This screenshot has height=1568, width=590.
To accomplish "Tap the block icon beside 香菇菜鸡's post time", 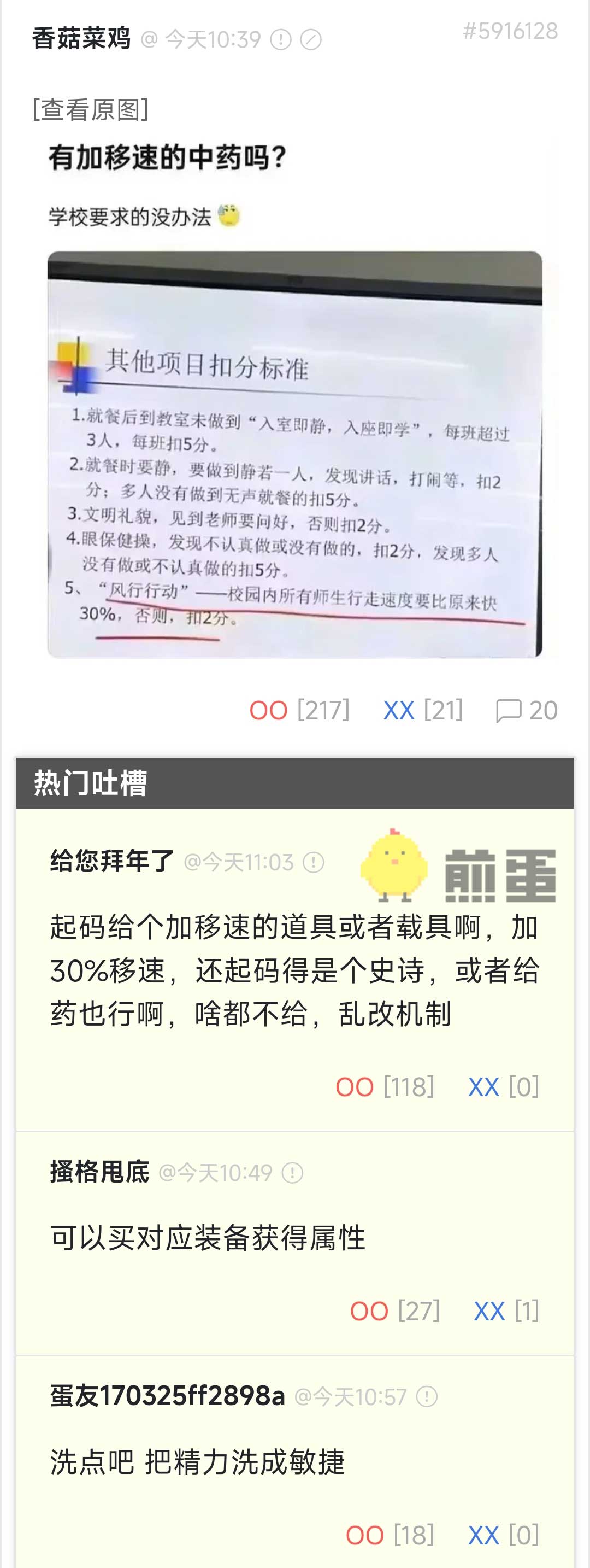I will pyautogui.click(x=311, y=40).
